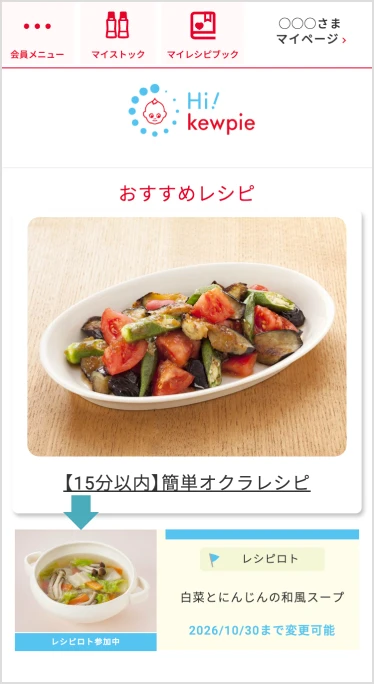Open the 会員メニュー member menu

(x=38, y=35)
